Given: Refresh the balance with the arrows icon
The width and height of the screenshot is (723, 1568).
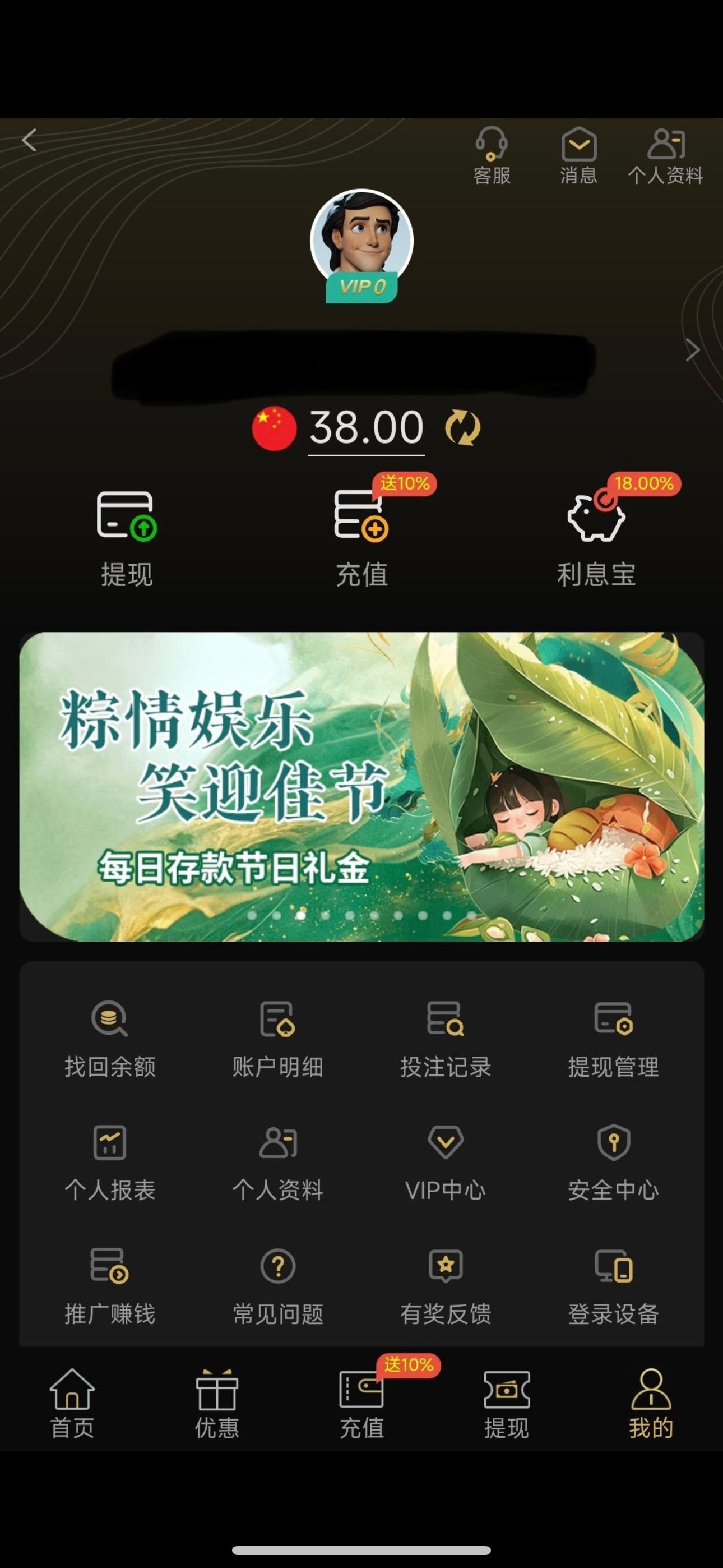Looking at the screenshot, I should point(462,427).
